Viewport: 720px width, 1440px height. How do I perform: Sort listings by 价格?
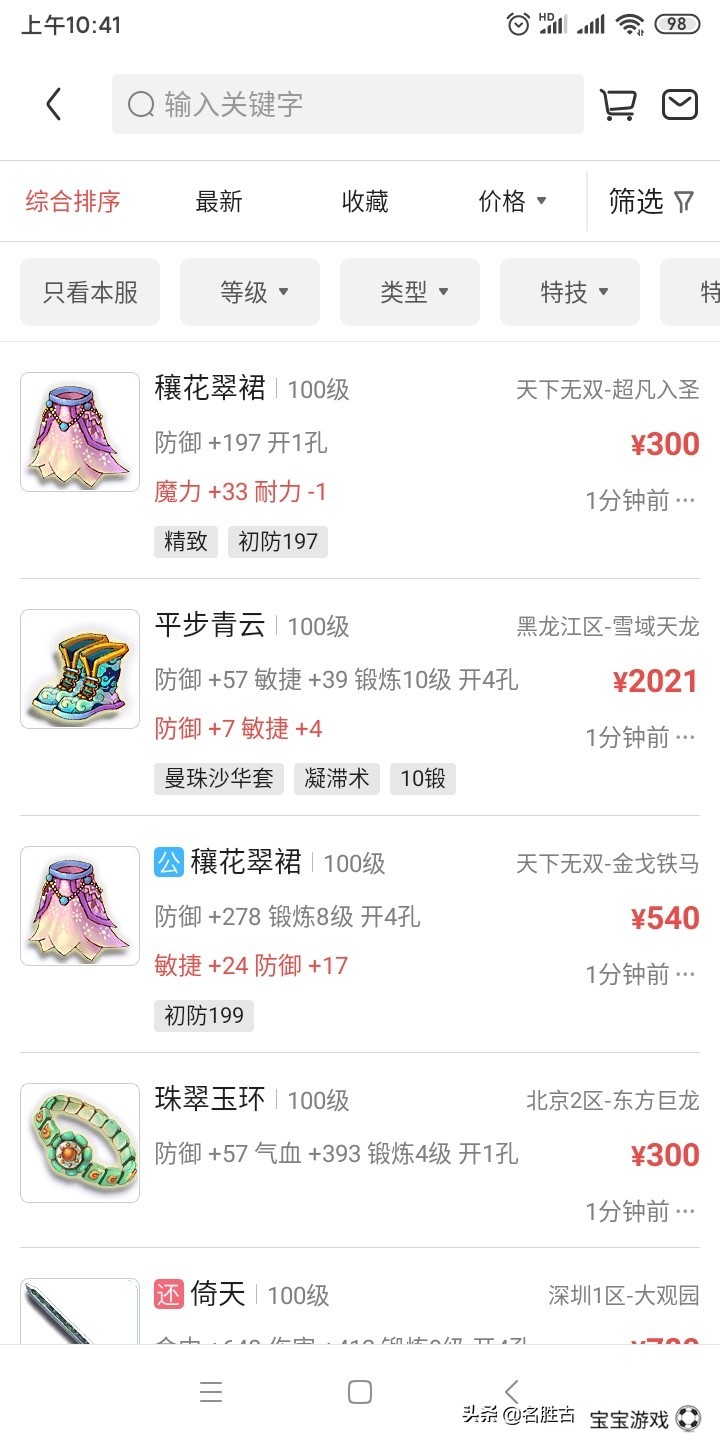pyautogui.click(x=512, y=201)
